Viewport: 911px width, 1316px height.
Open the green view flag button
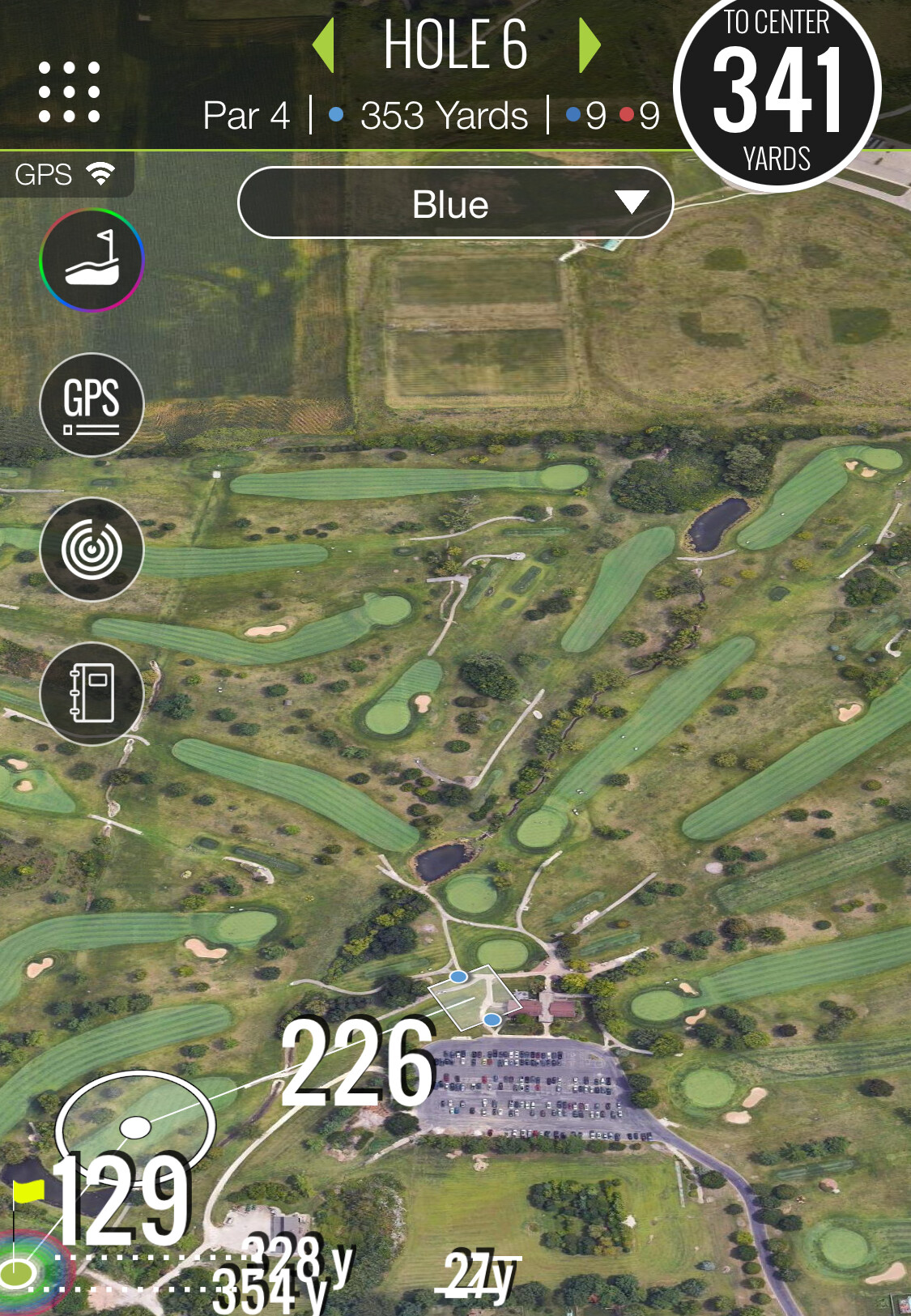click(92, 260)
